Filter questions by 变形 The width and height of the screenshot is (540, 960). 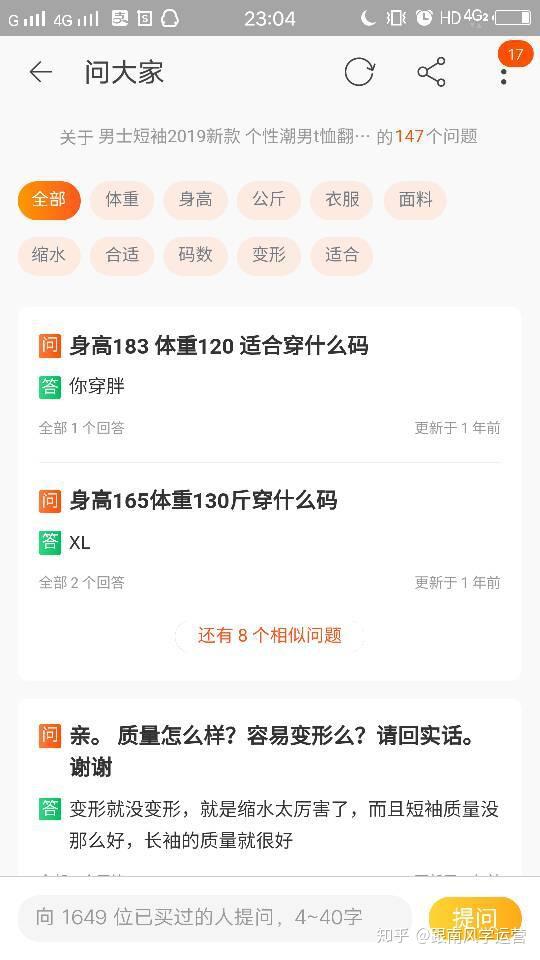[x=269, y=255]
